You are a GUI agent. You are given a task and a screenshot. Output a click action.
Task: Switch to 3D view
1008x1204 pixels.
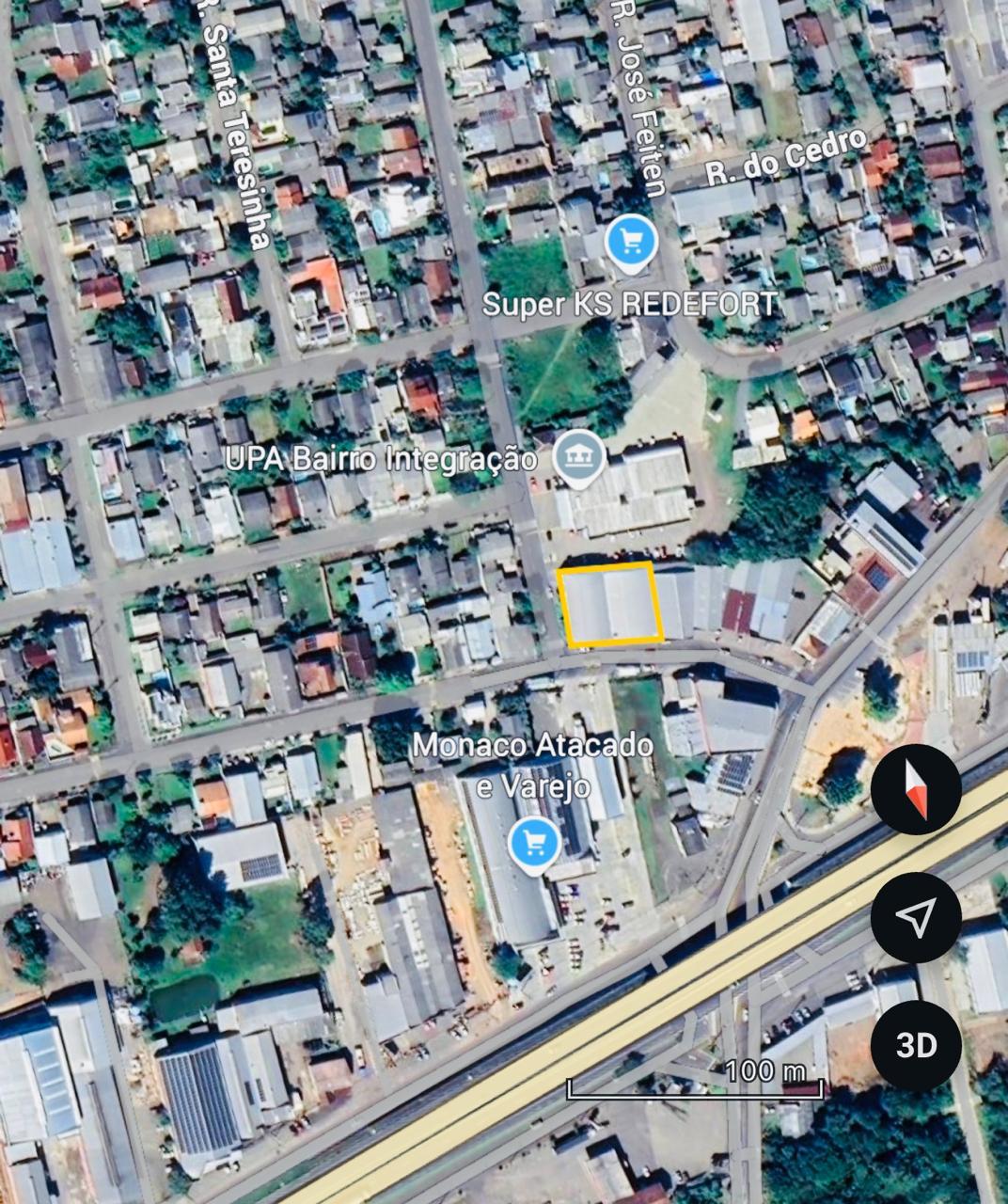916,1045
